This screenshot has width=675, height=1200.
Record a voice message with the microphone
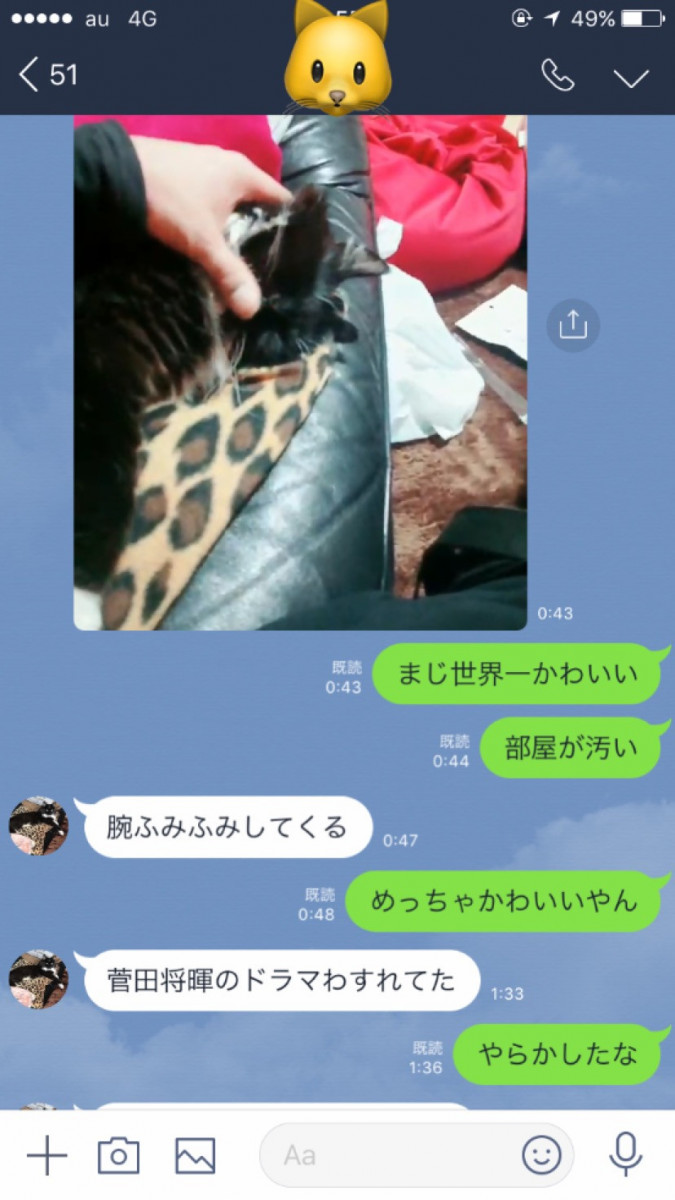pyautogui.click(x=626, y=1156)
